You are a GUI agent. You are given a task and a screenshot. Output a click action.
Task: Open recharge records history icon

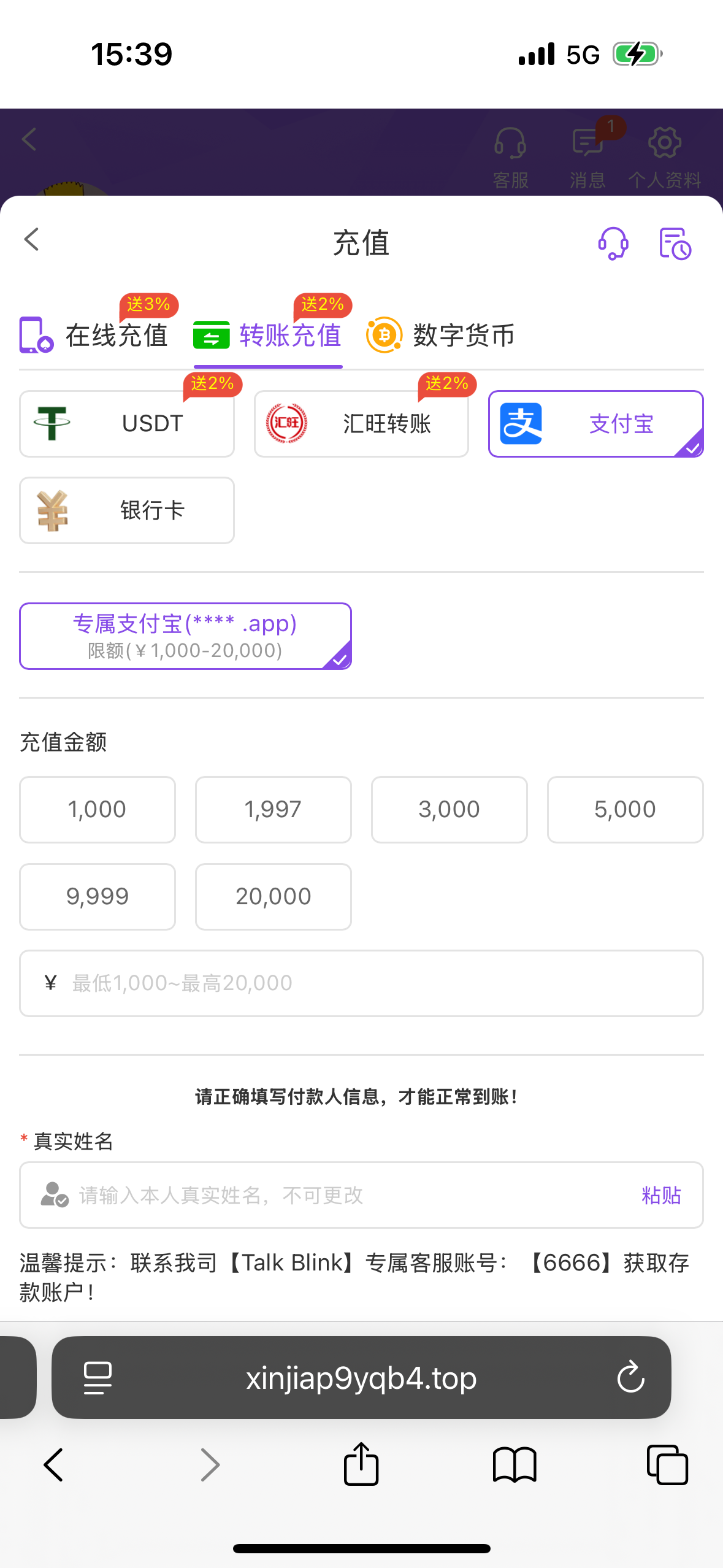pyautogui.click(x=675, y=244)
